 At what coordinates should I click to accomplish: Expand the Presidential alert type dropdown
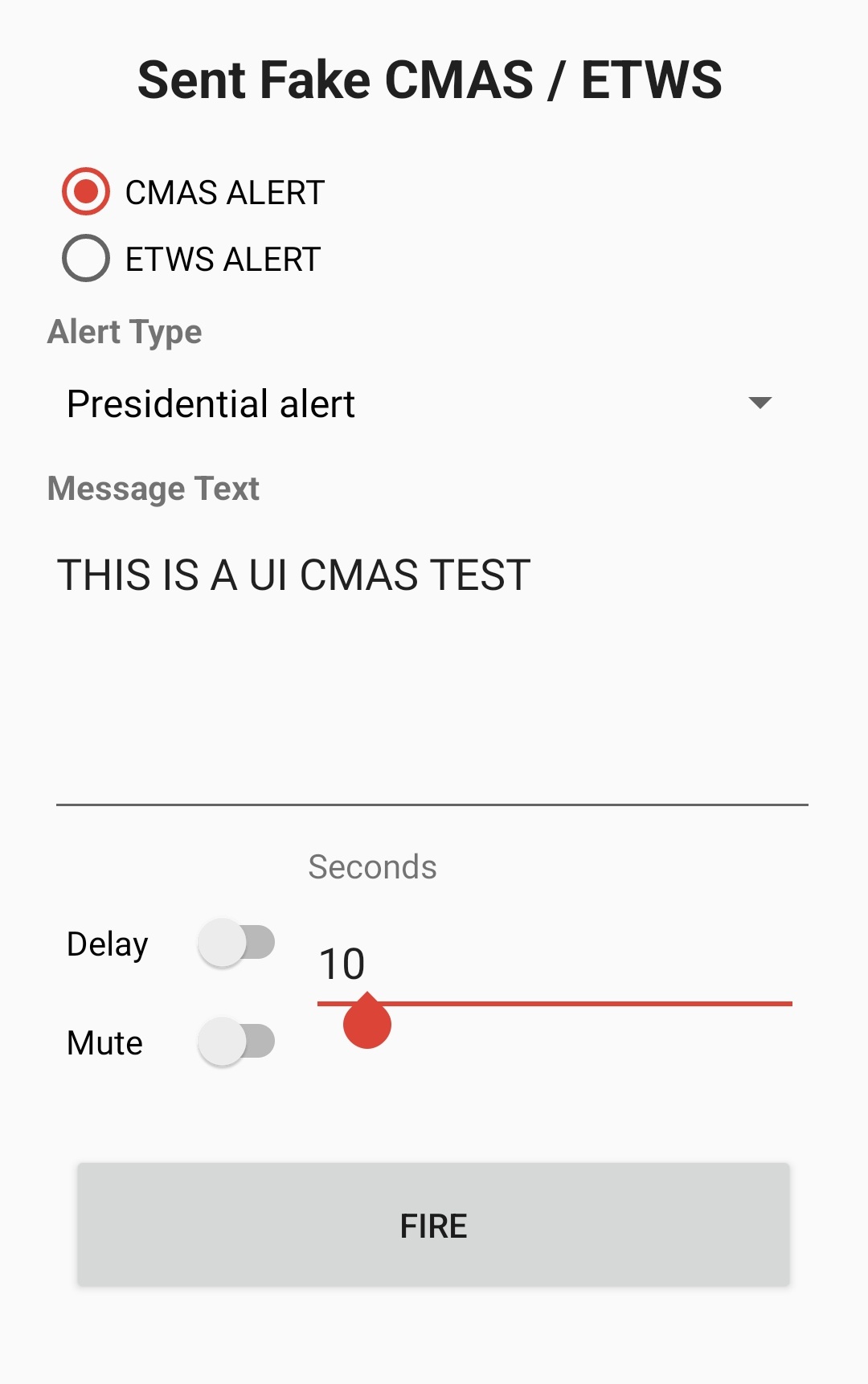[418, 403]
